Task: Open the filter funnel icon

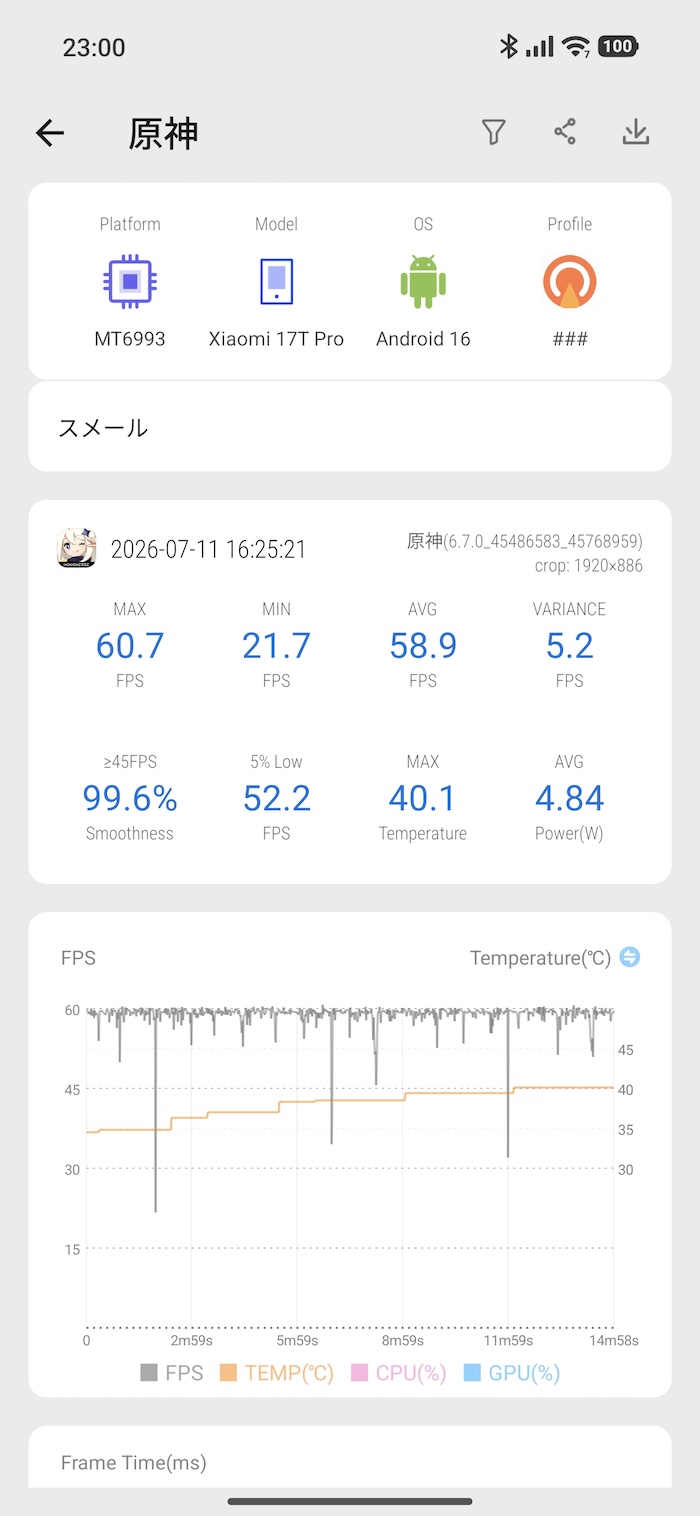Action: [493, 132]
